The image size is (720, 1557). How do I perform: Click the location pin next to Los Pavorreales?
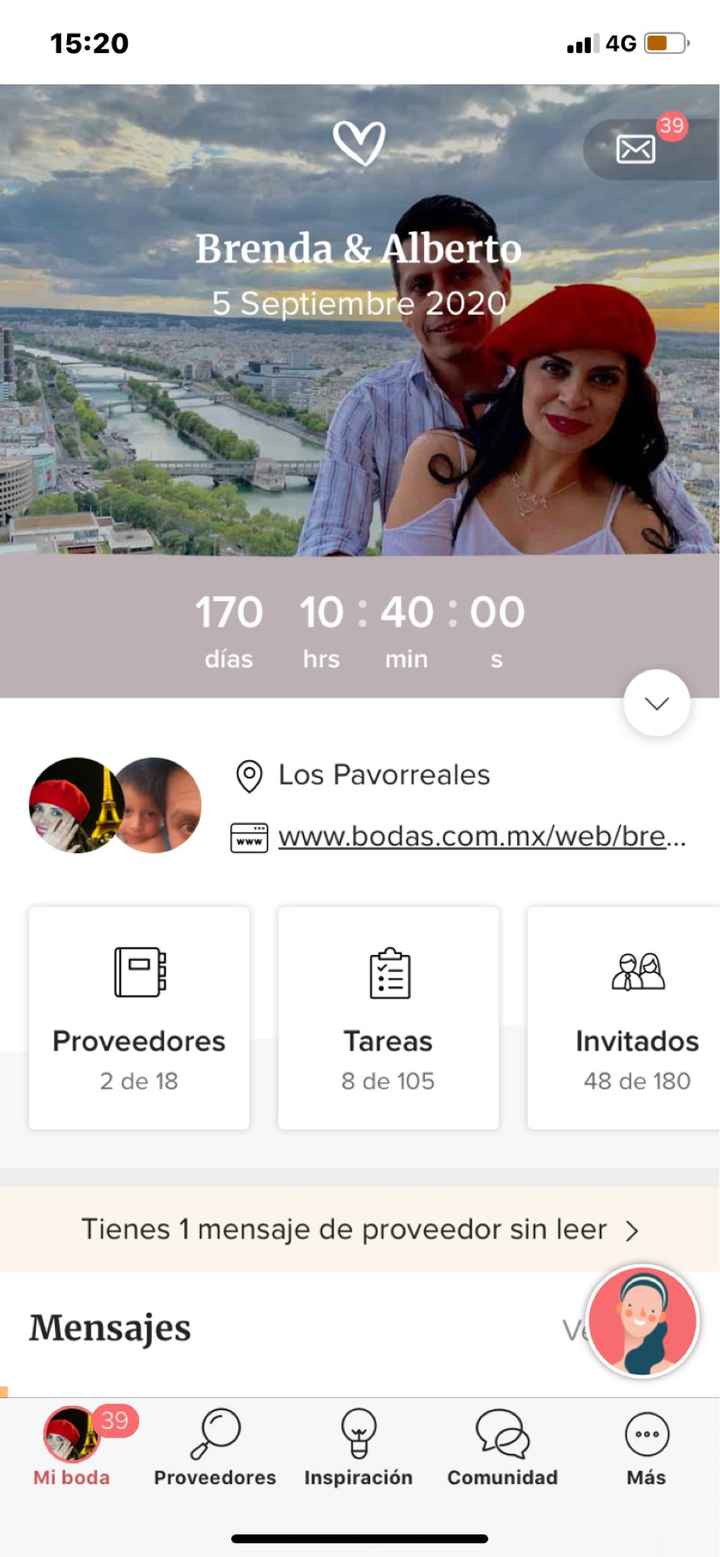point(248,775)
